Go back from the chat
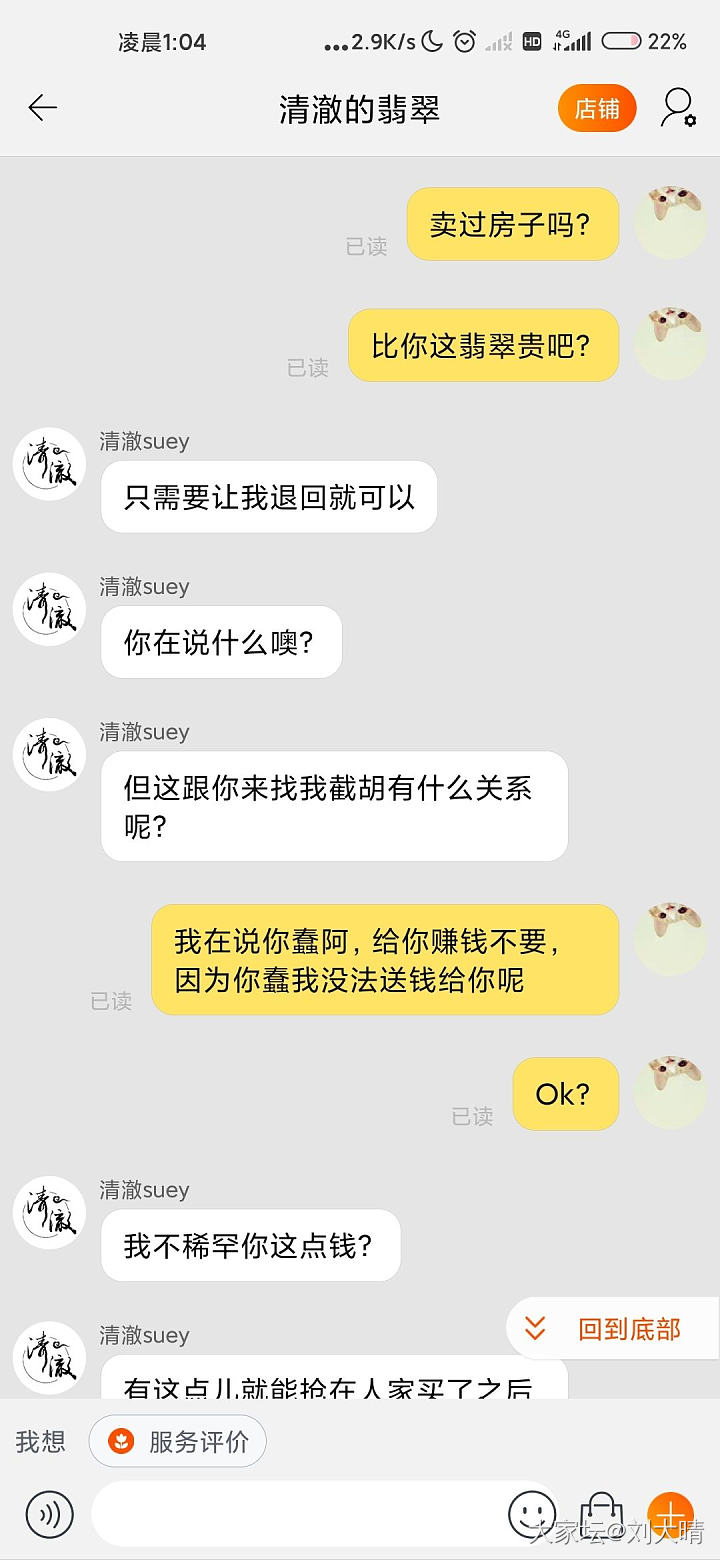The image size is (720, 1560). 43,108
